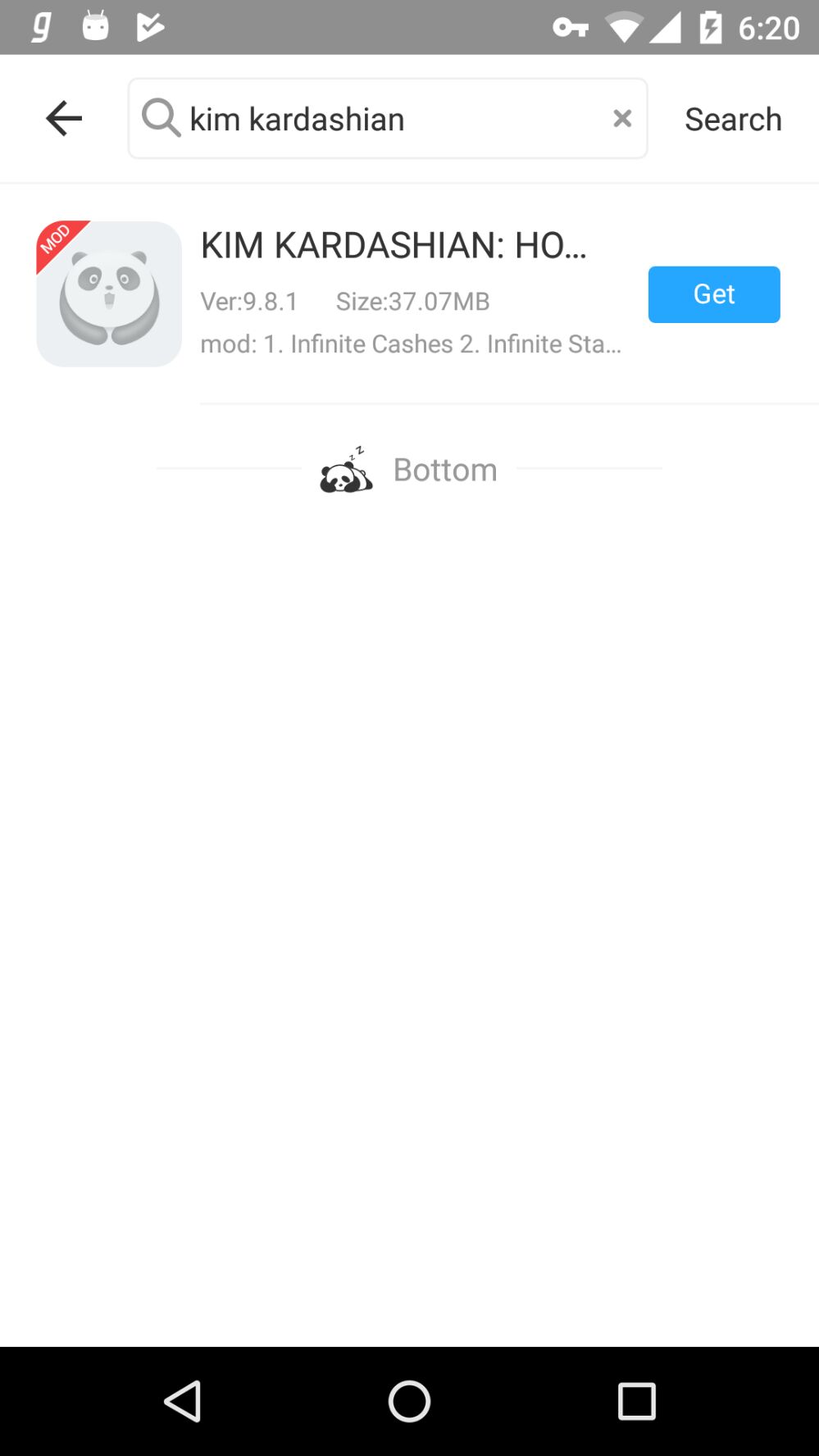Open recent apps from navigation bar
This screenshot has height=1456, width=819.
point(636,1401)
